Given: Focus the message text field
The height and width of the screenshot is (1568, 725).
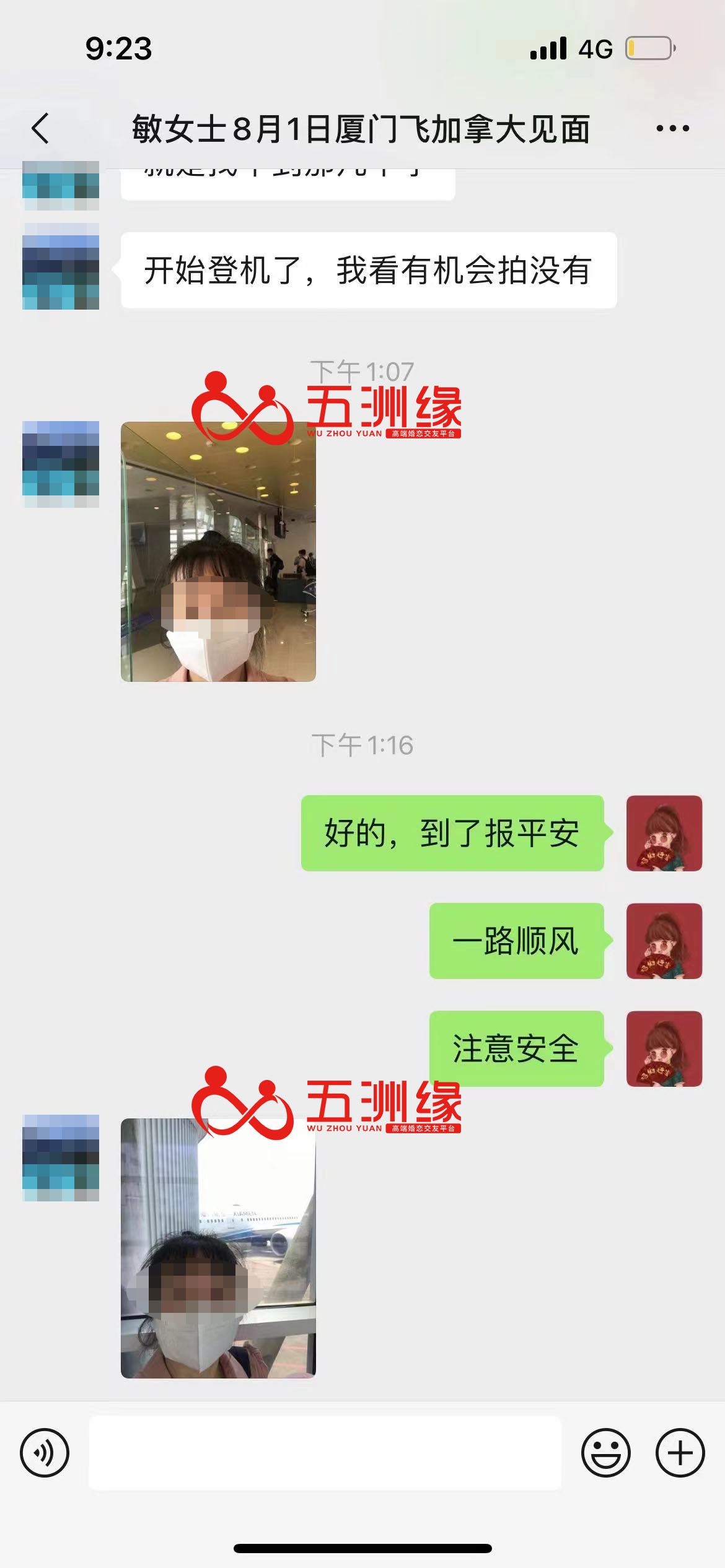Looking at the screenshot, I should (325, 1452).
